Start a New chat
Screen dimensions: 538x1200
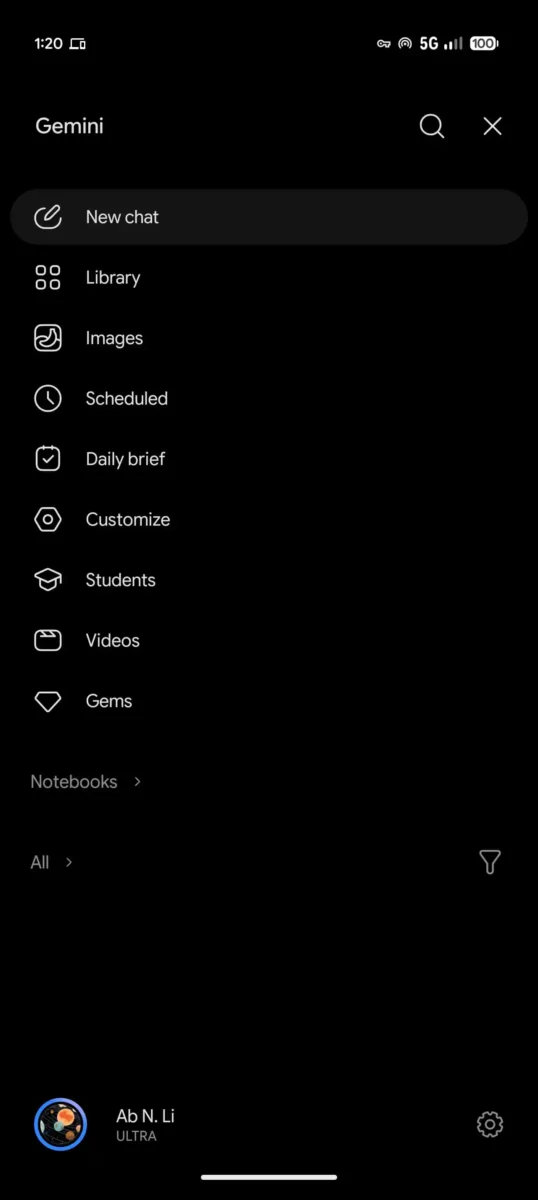tap(269, 217)
